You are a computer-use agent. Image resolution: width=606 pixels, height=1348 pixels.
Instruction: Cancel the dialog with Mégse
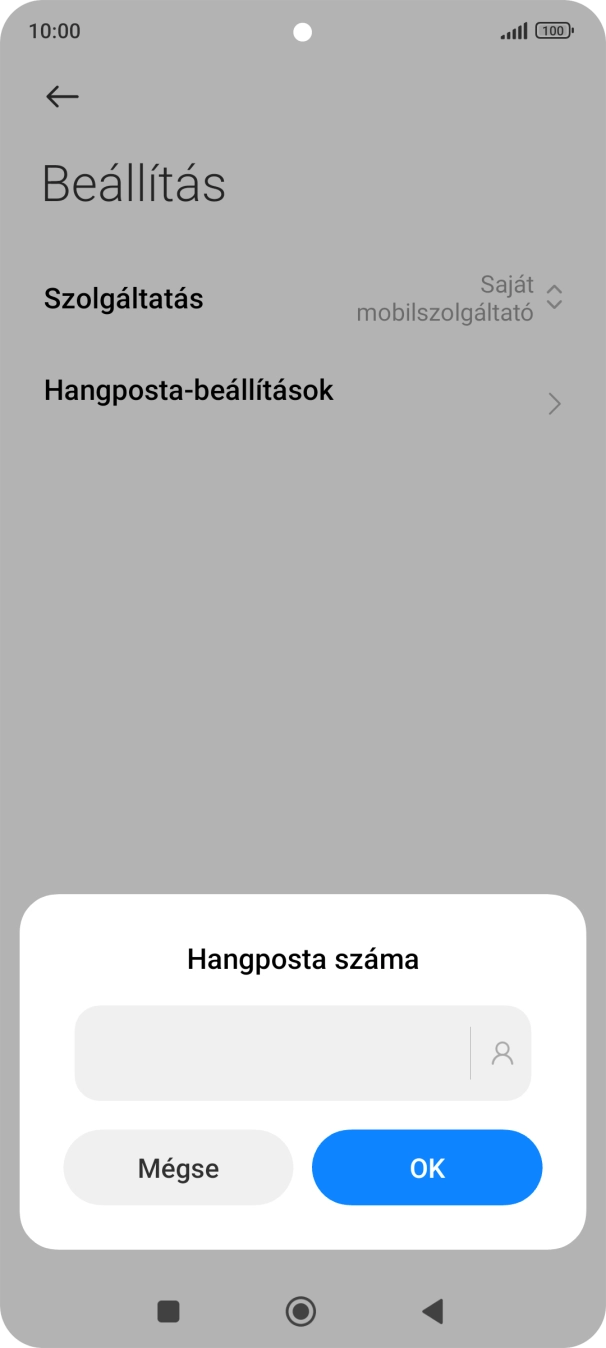(x=178, y=1168)
